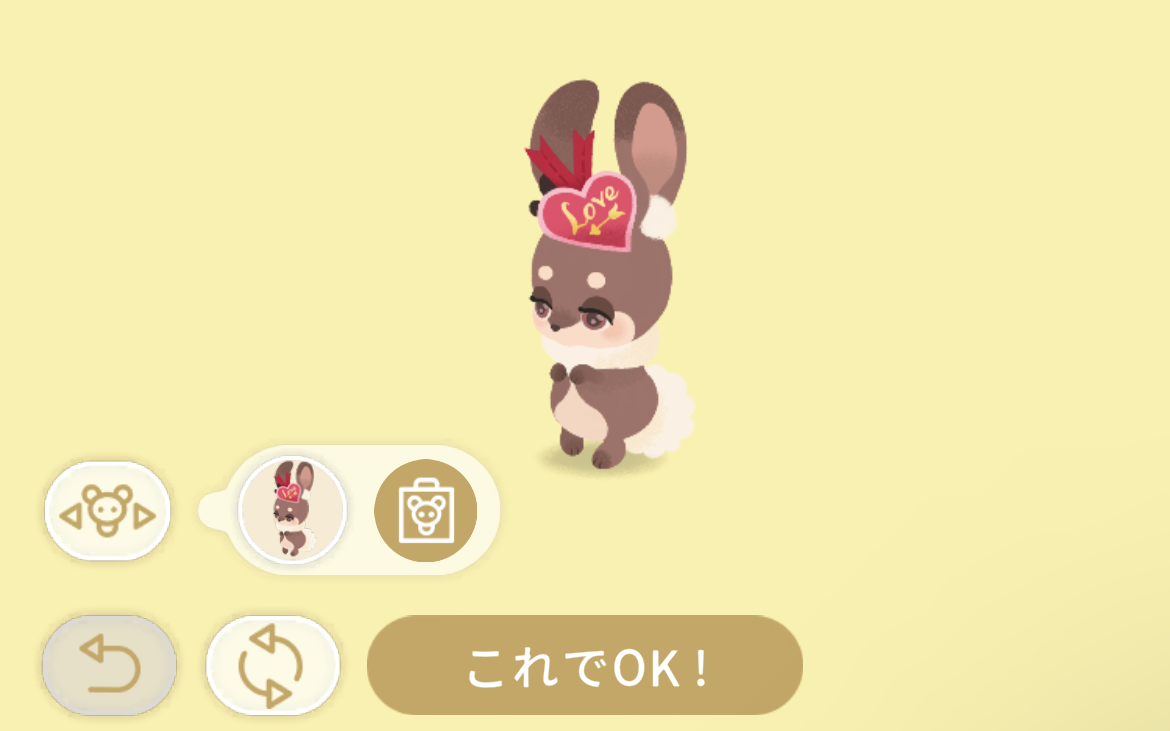This screenshot has height=731, width=1170.
Task: Rotate the character with the circular arrows button
Action: pos(272,665)
